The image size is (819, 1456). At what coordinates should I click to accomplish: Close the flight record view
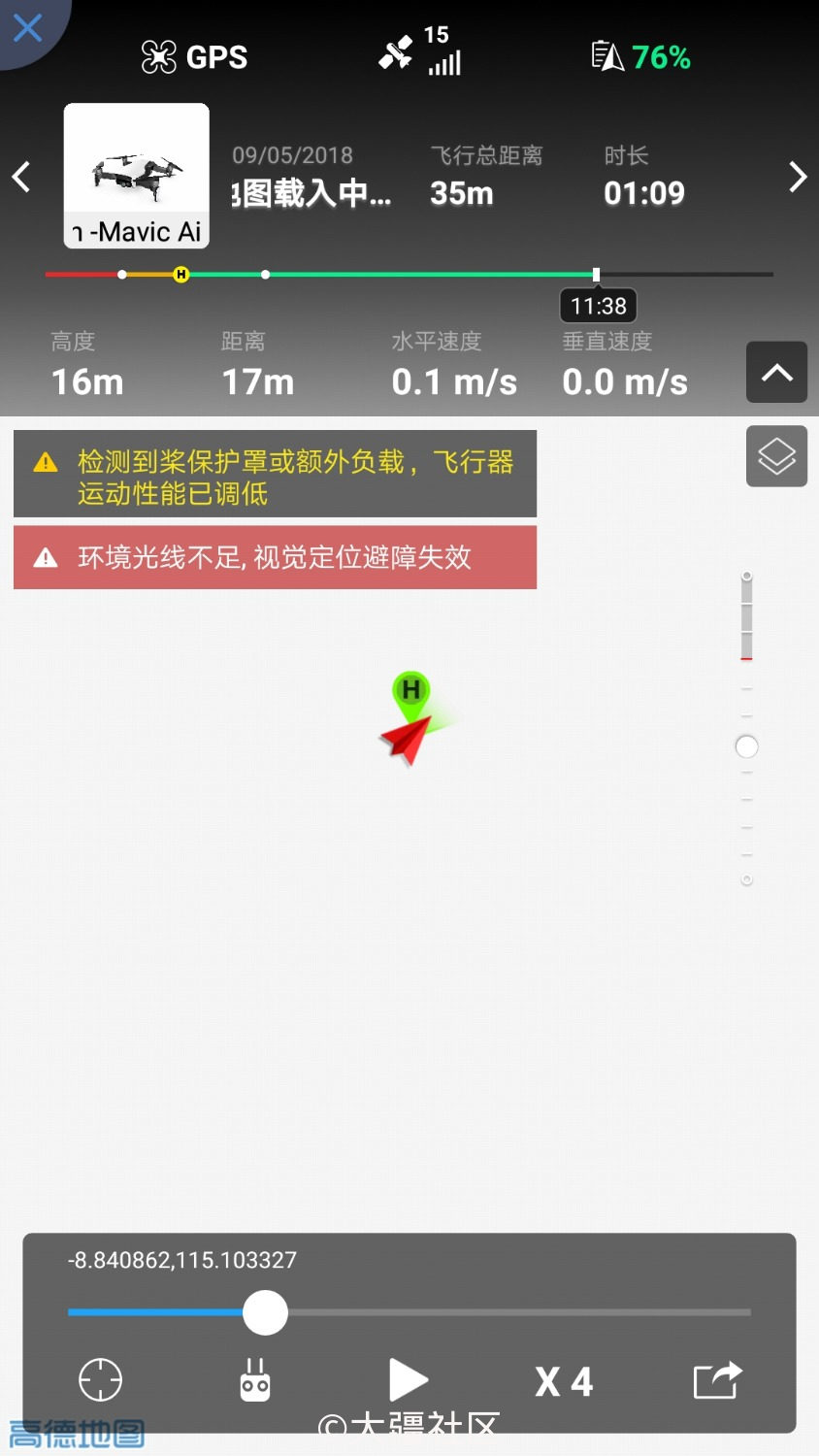(27, 28)
